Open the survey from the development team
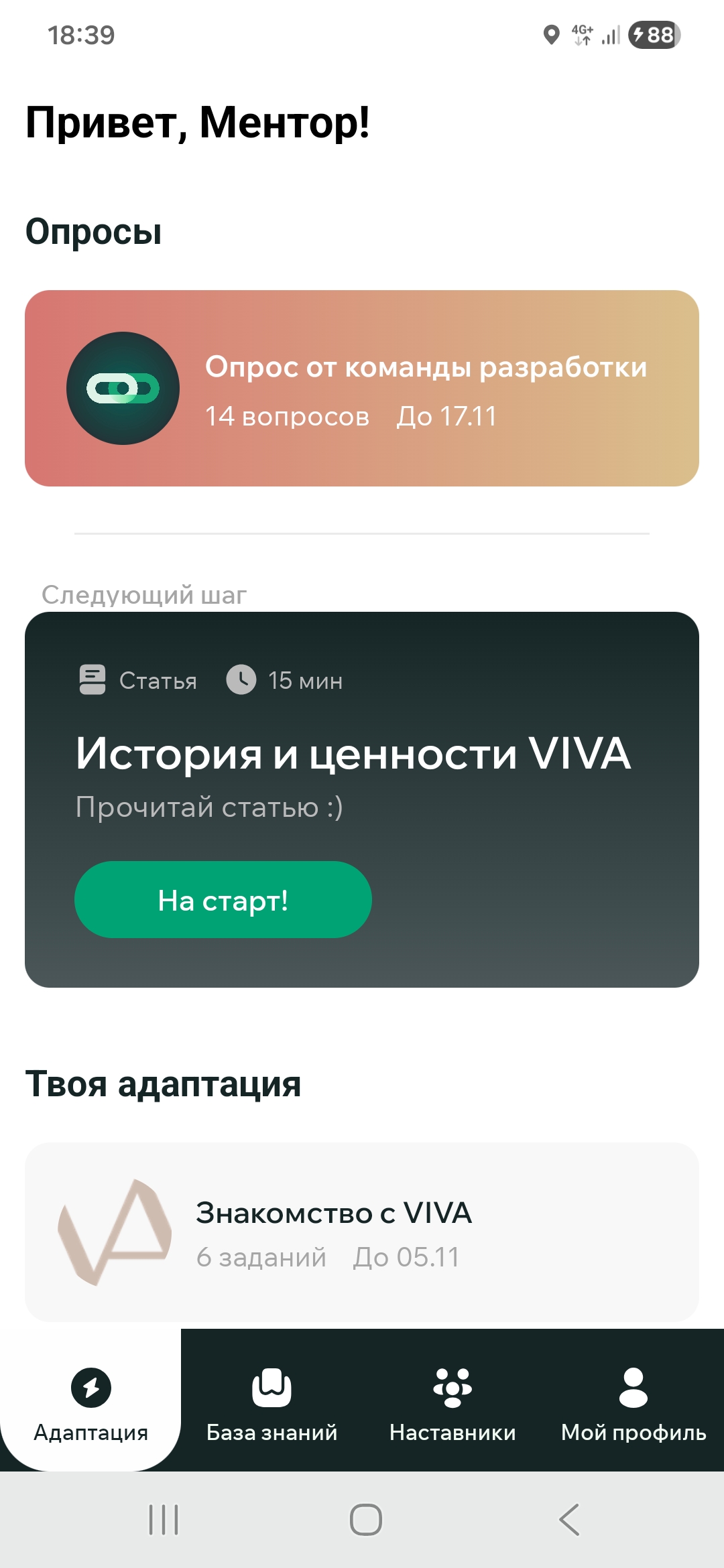This screenshot has height=1568, width=724. point(362,388)
